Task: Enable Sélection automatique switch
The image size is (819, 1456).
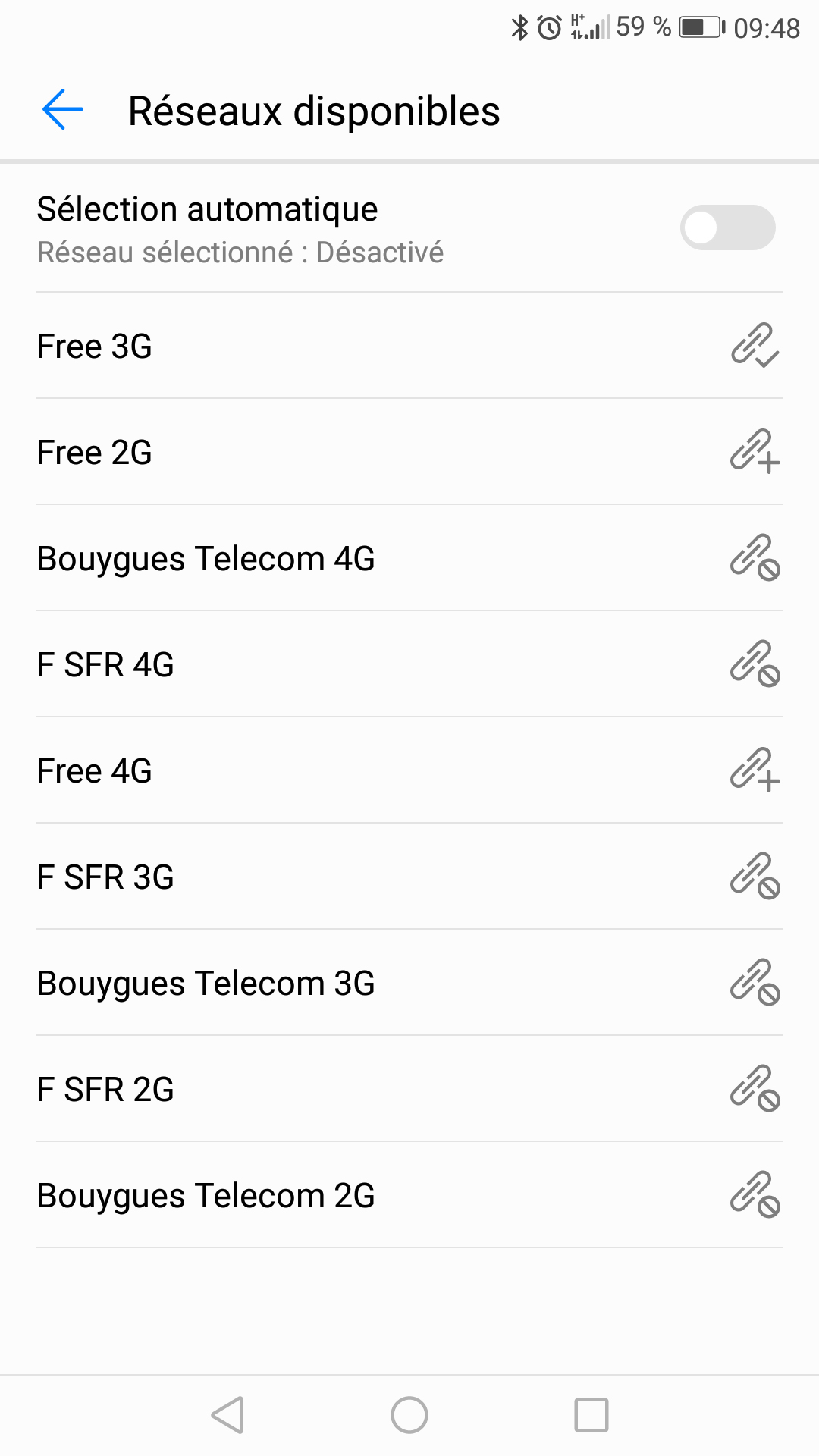Action: (727, 227)
